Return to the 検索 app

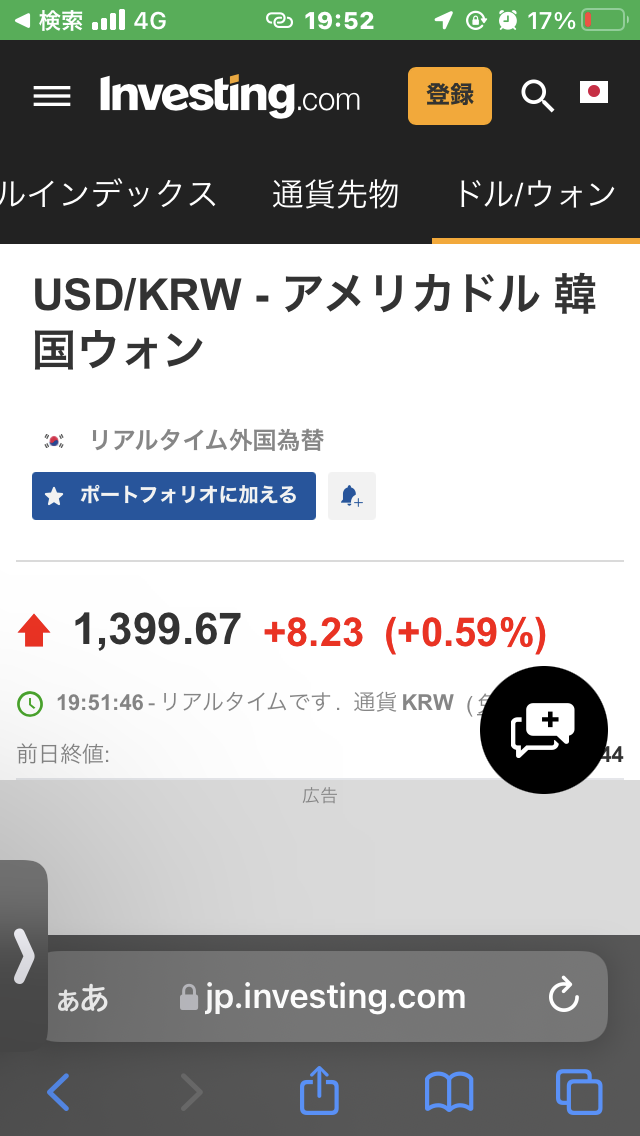click(48, 20)
